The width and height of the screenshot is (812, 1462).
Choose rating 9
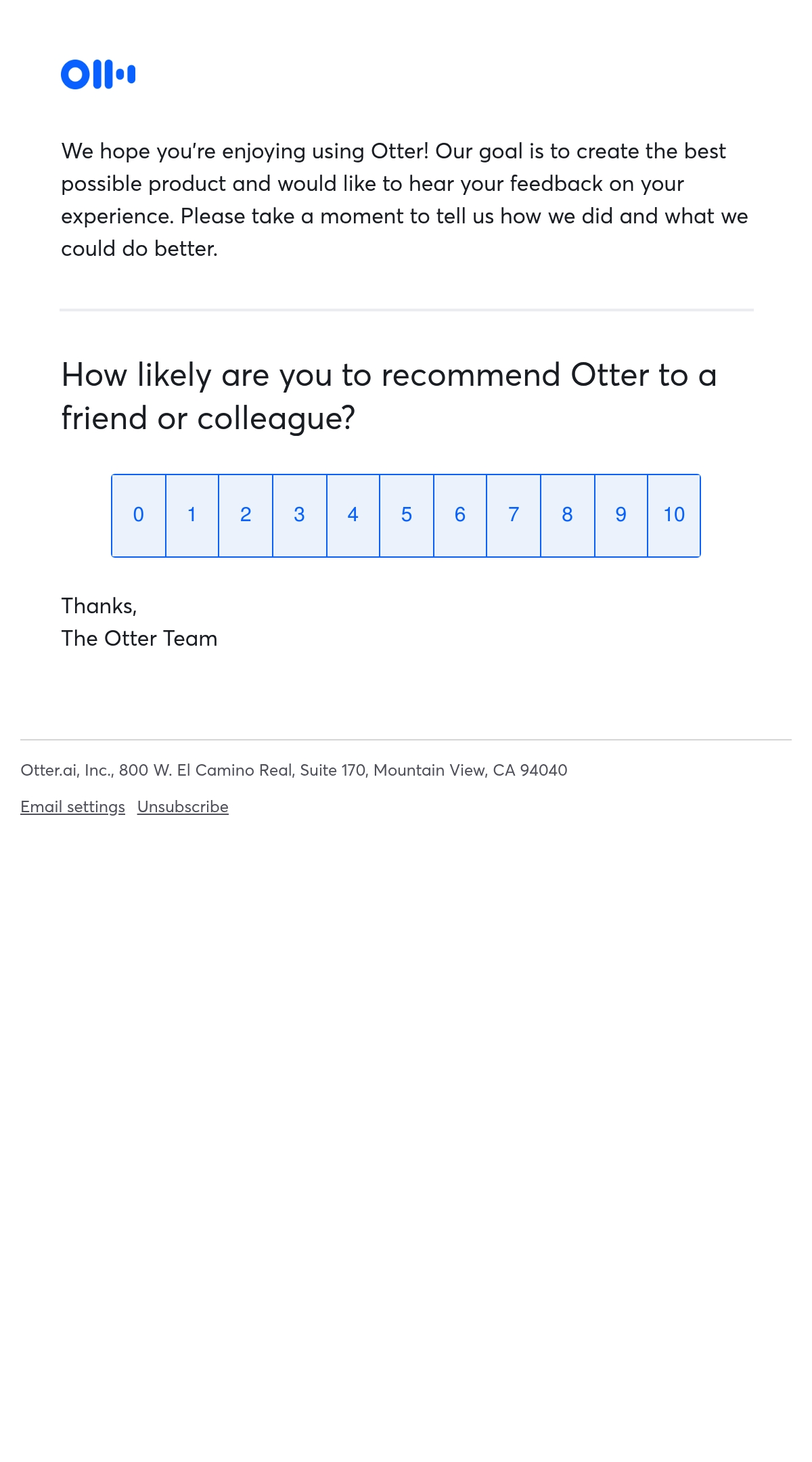pos(621,516)
